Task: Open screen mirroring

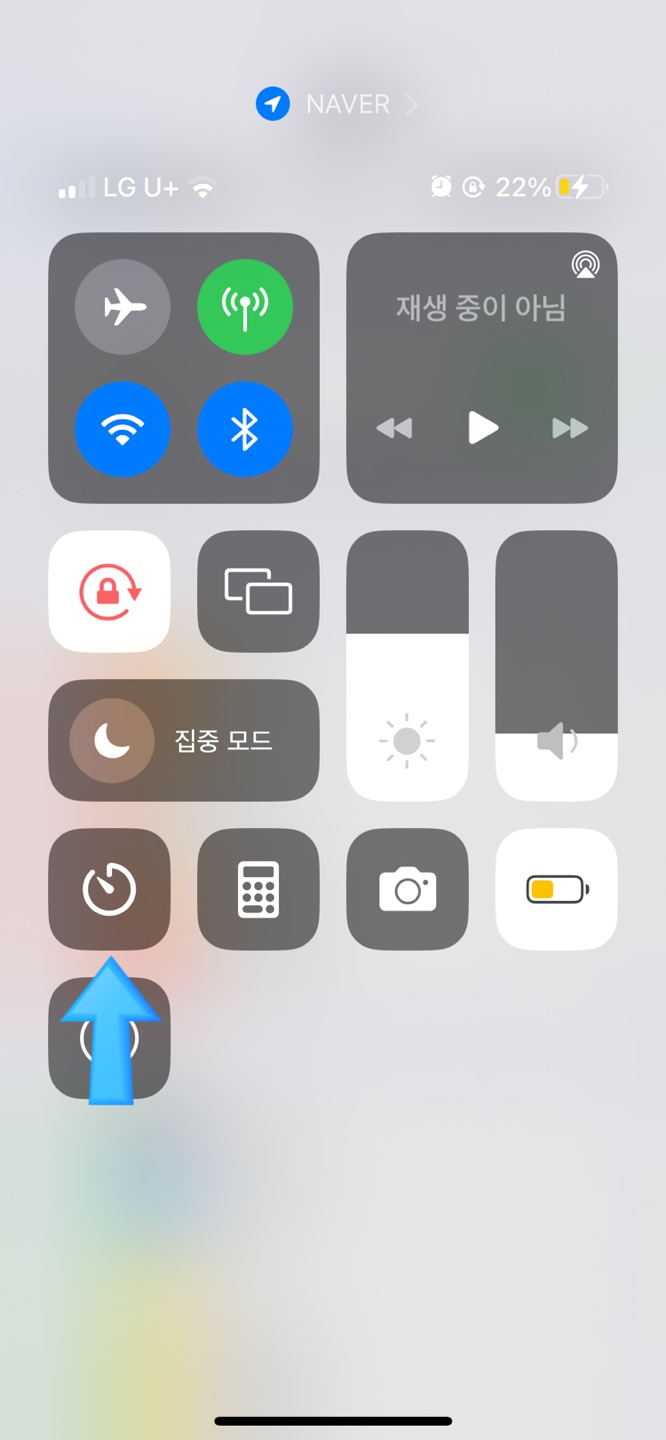Action: click(258, 591)
